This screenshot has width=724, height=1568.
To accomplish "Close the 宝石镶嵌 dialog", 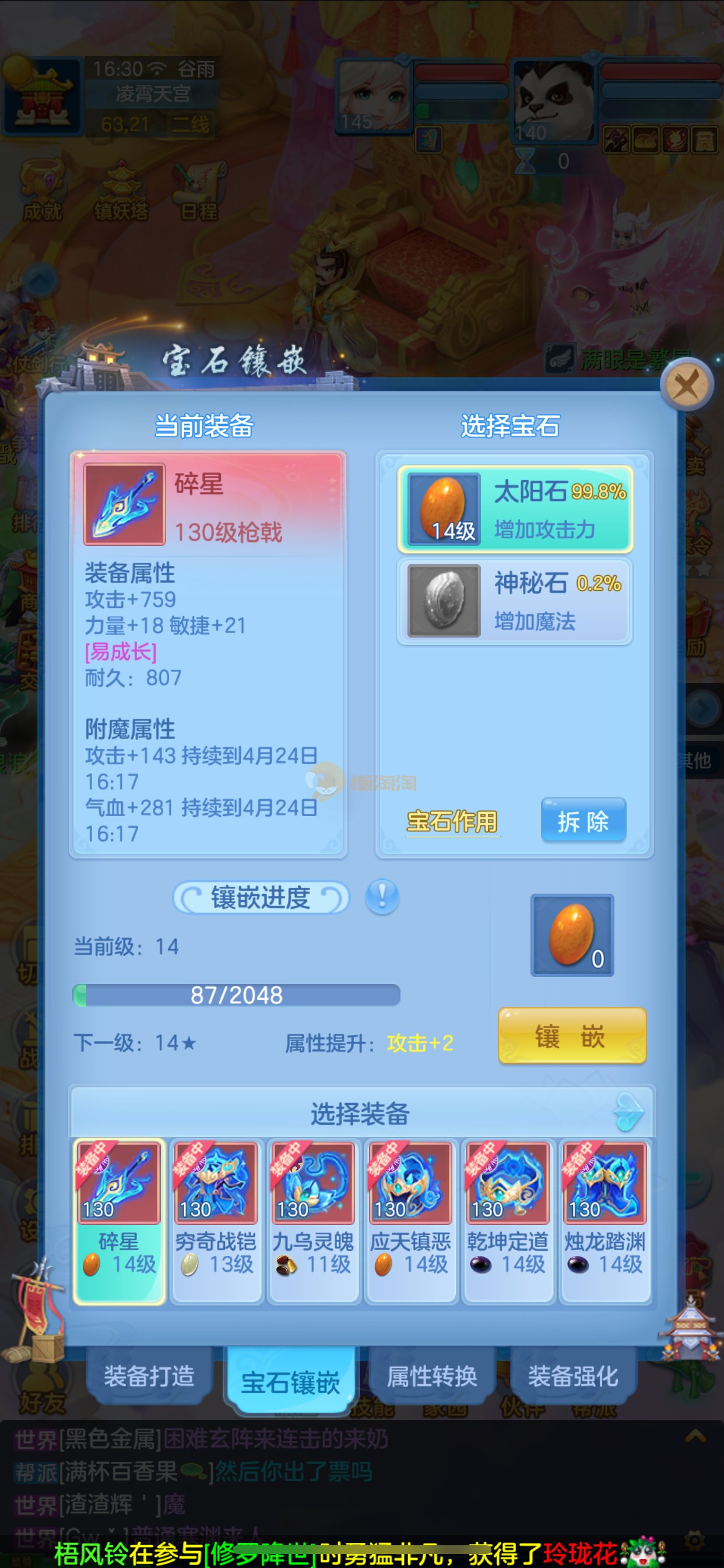I will (x=686, y=384).
